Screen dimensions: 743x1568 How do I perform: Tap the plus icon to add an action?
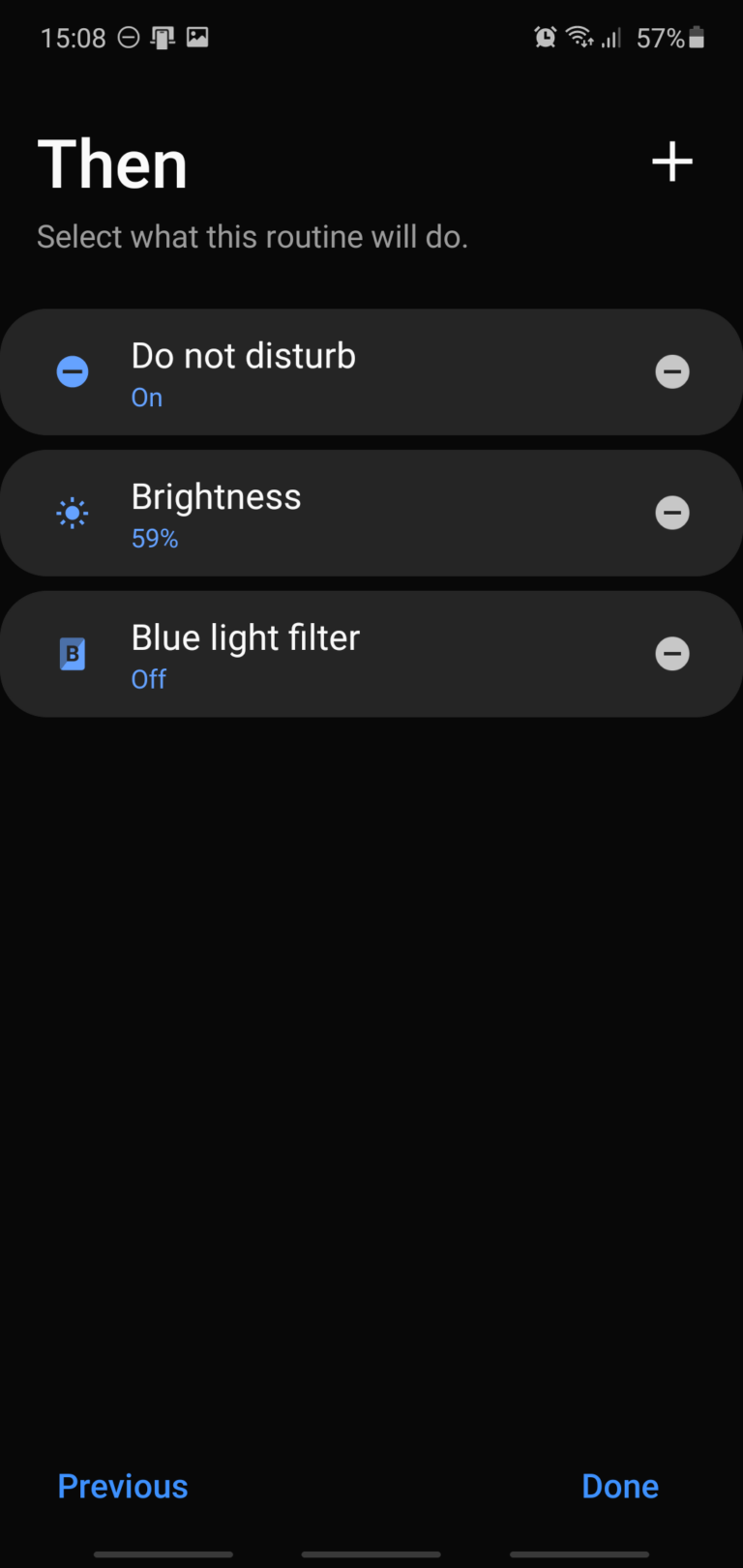tap(671, 163)
